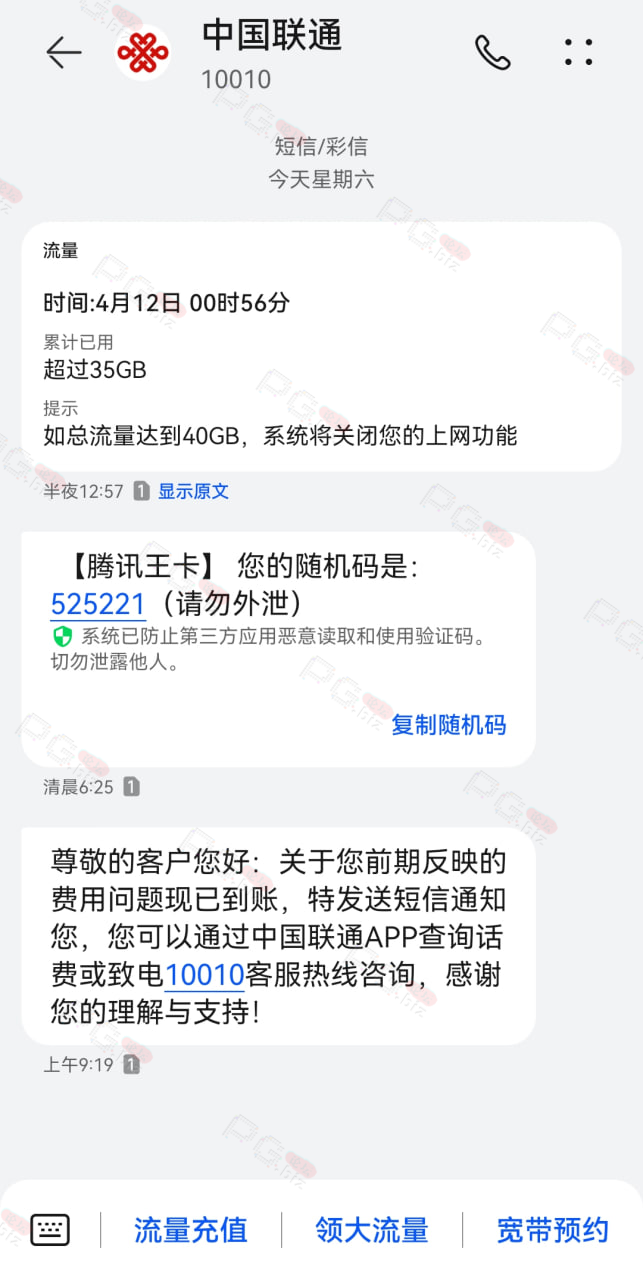The width and height of the screenshot is (643, 1280).
Task: Call 中国联通 using the phone icon
Action: pyautogui.click(x=492, y=52)
